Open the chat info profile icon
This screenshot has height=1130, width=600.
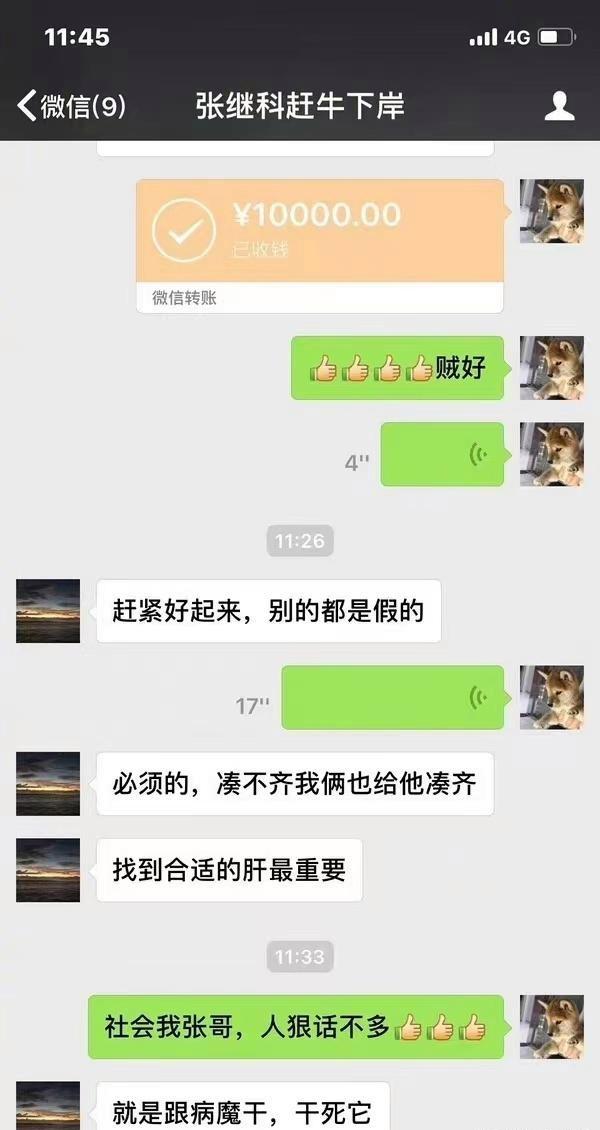[559, 106]
